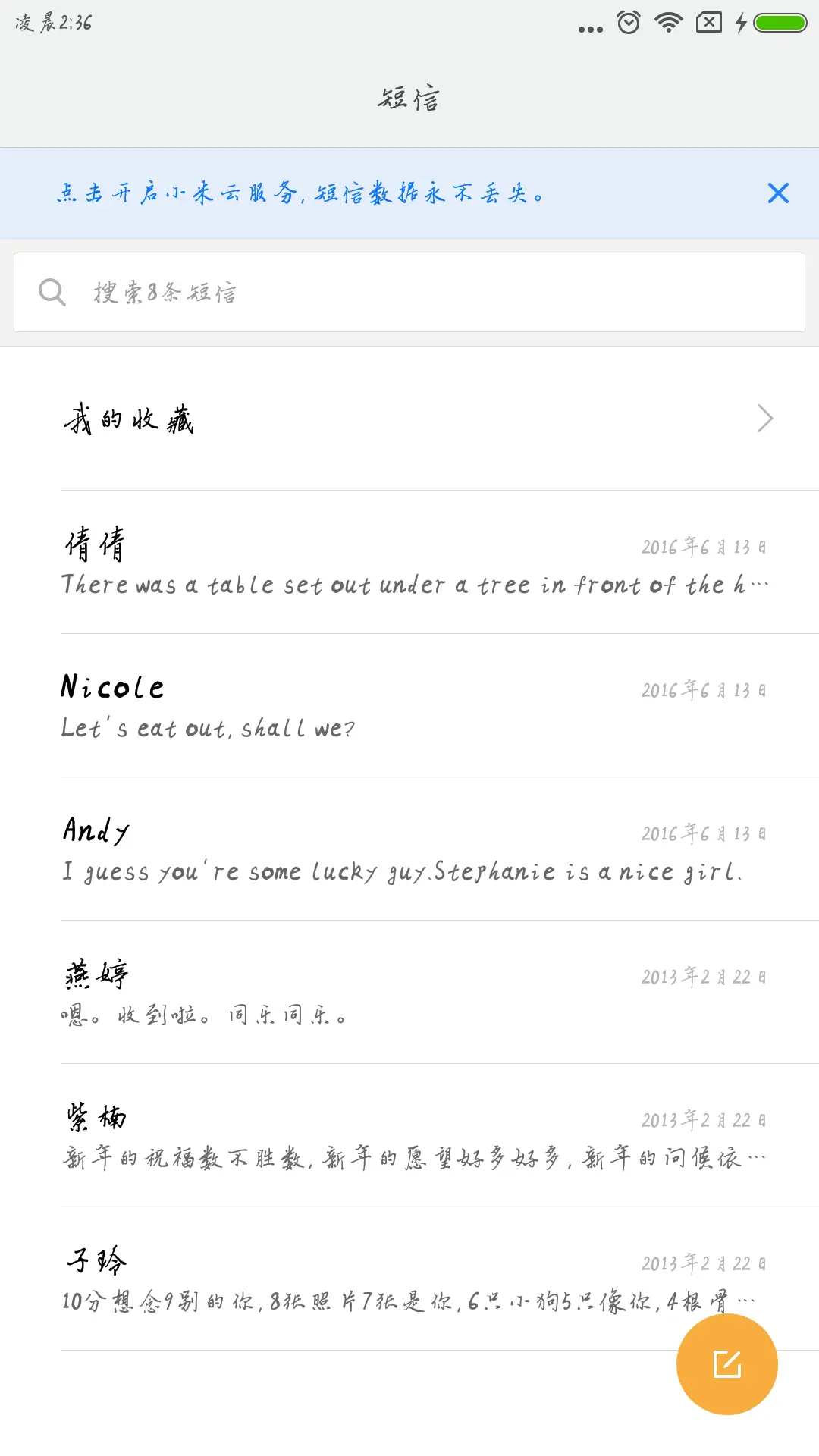Tap the notification dots in the status bar

(589, 25)
